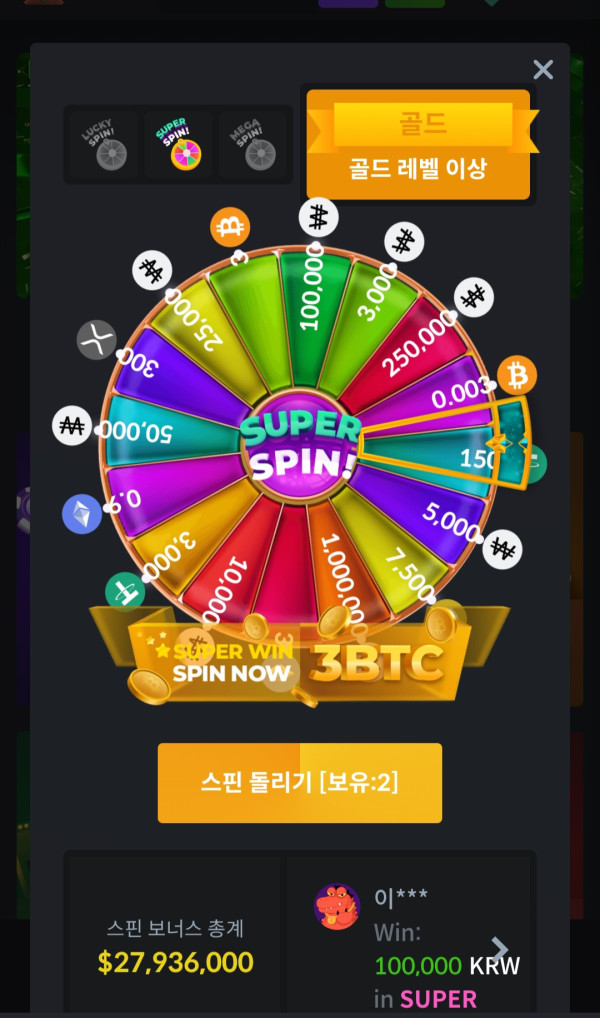The image size is (600, 1018).
Task: Close the spin wheel dialog
Action: (543, 69)
